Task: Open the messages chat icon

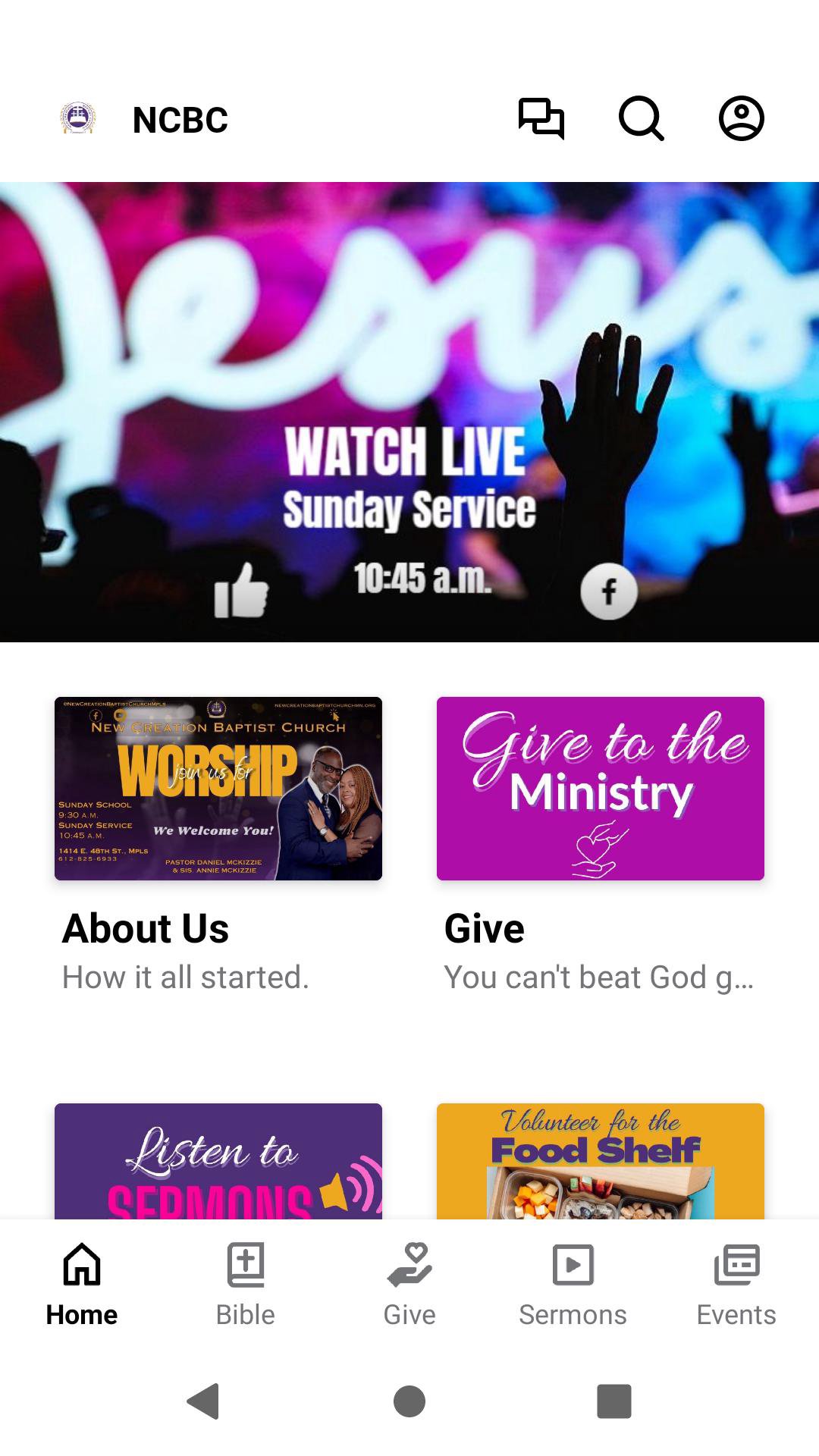Action: tap(541, 119)
